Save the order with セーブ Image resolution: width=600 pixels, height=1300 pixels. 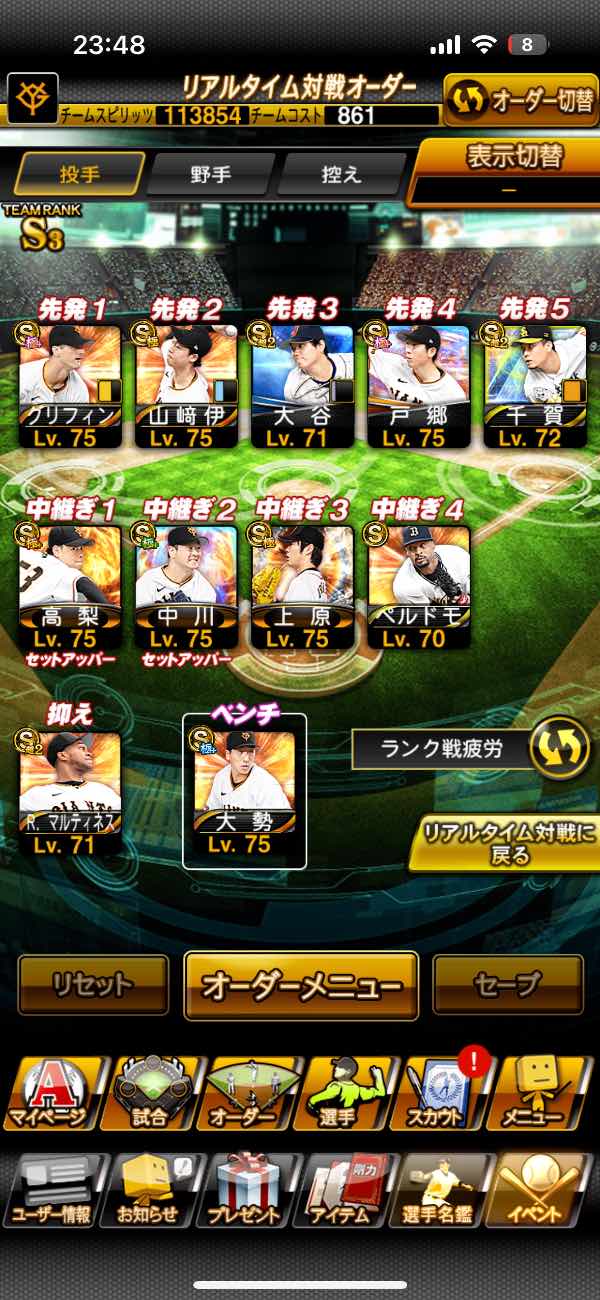click(508, 985)
